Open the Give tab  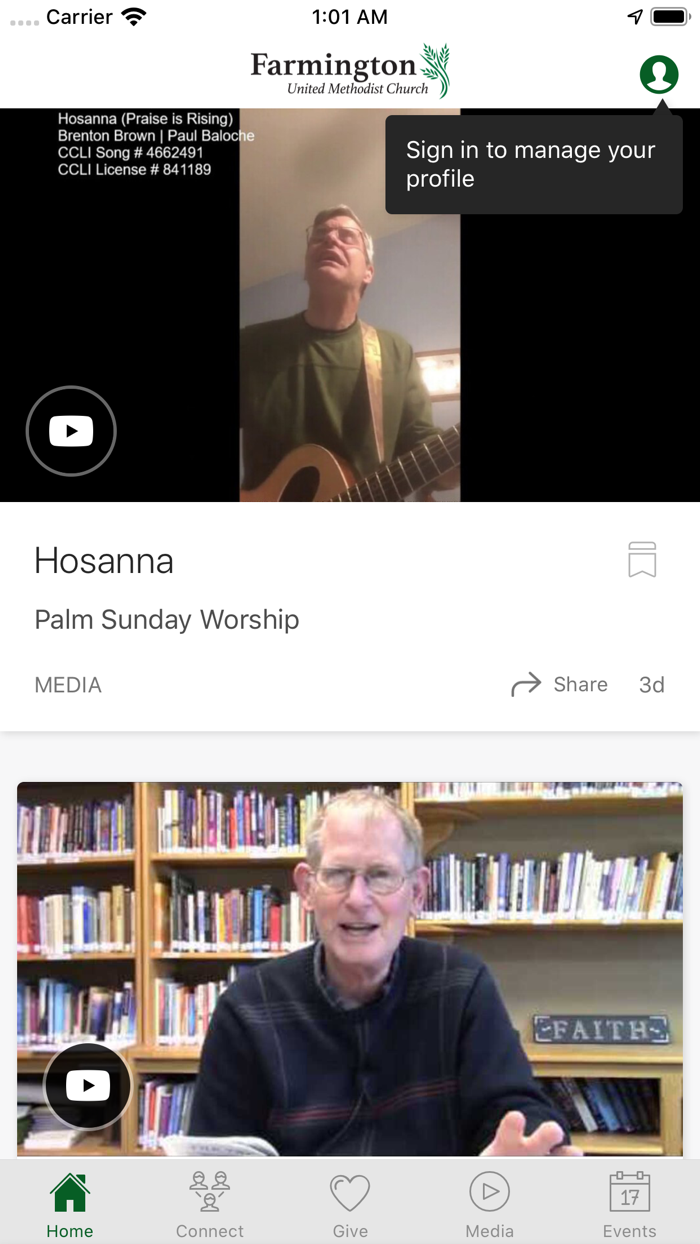click(x=350, y=1204)
